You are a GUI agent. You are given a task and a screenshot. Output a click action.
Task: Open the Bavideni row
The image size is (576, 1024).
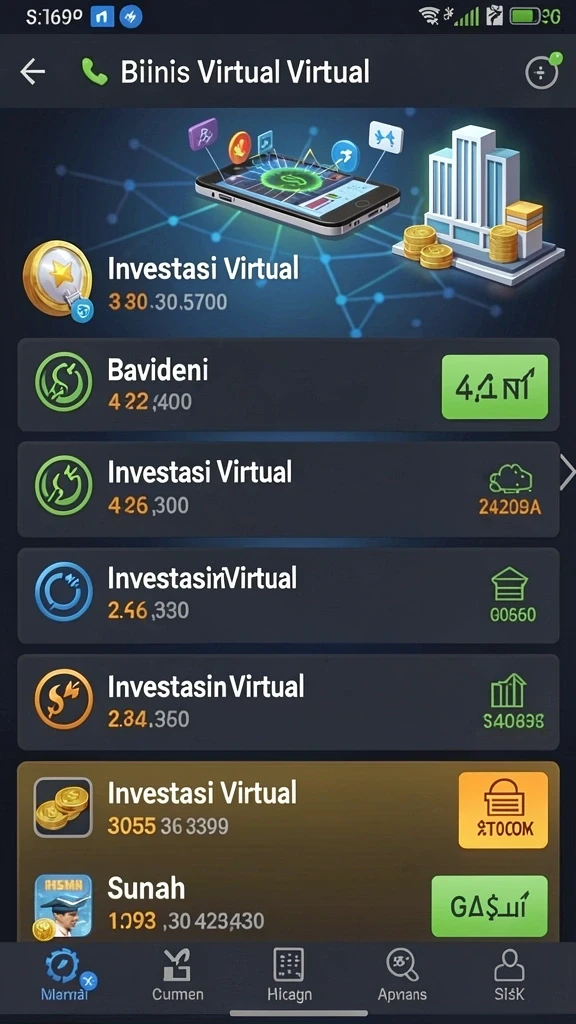point(288,385)
